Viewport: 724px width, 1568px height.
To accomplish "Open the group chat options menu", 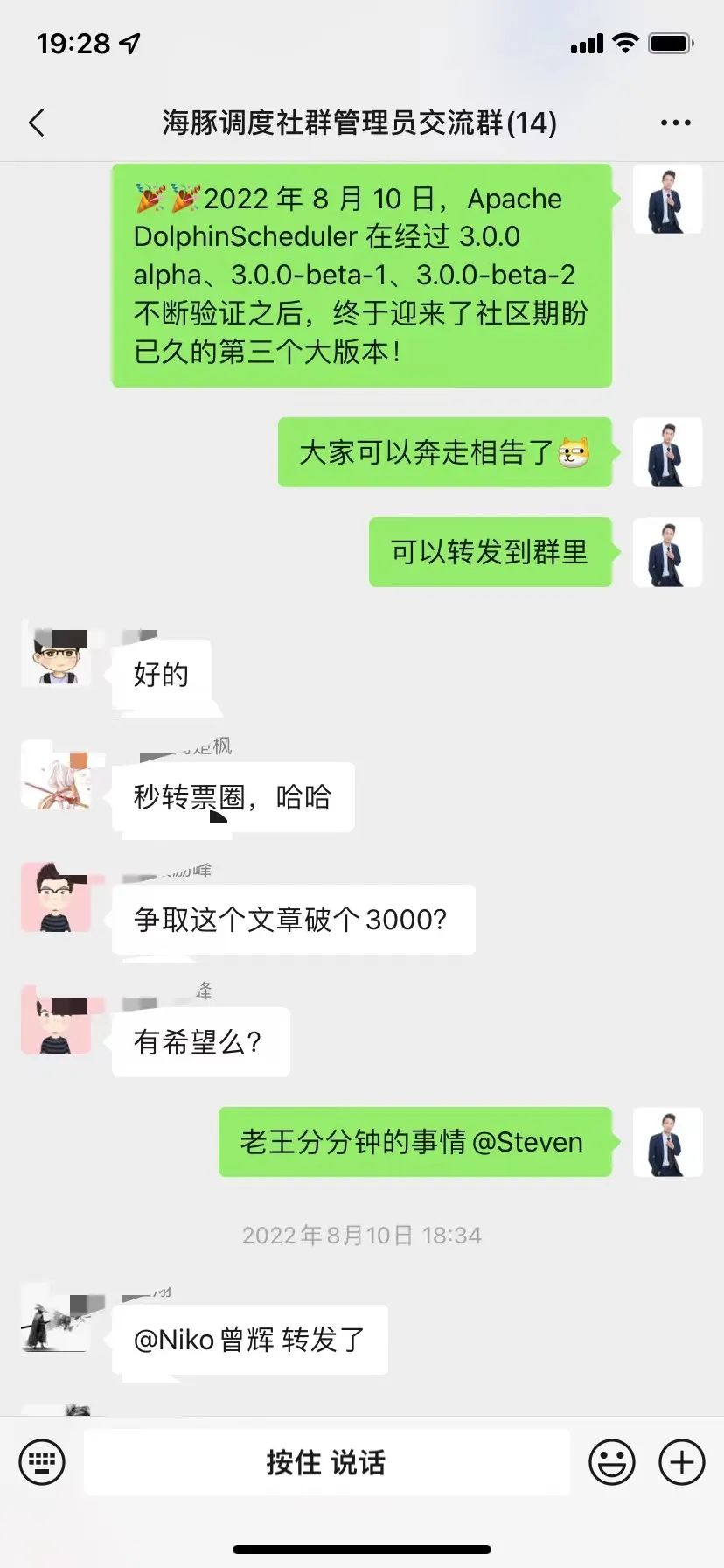I will click(675, 122).
